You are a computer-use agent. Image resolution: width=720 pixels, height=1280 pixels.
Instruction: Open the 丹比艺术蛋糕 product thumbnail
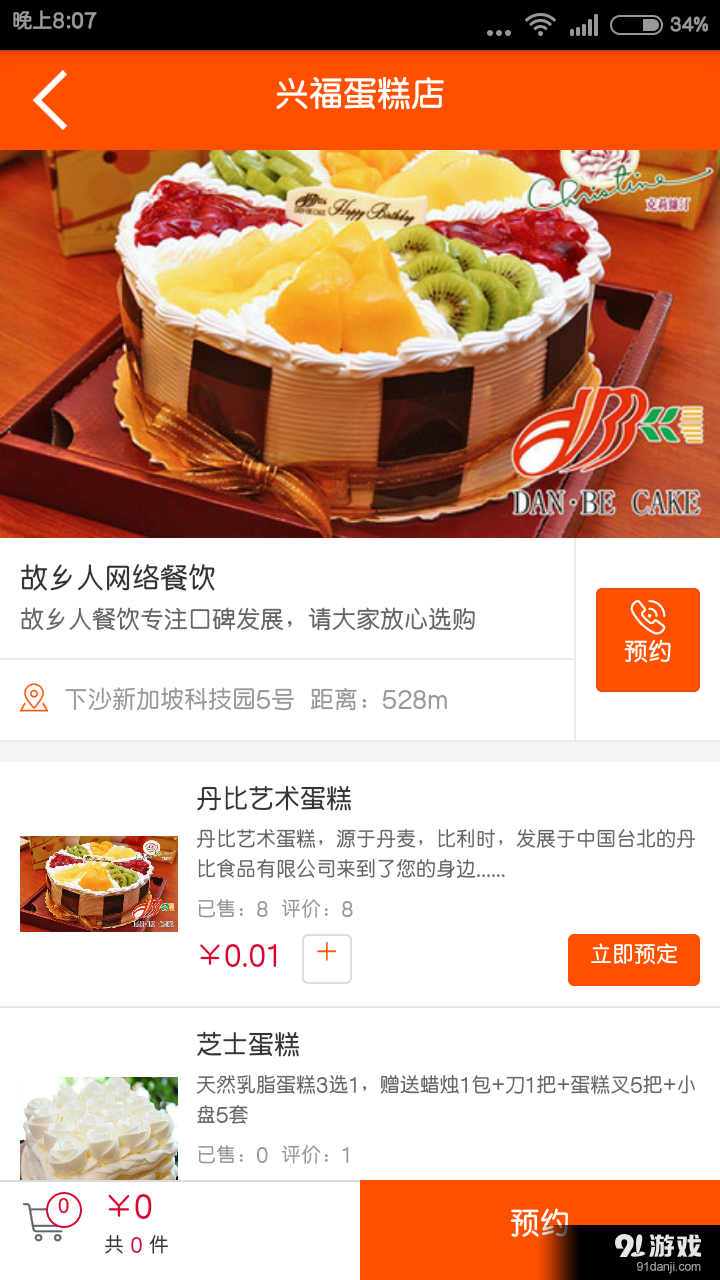click(x=98, y=883)
